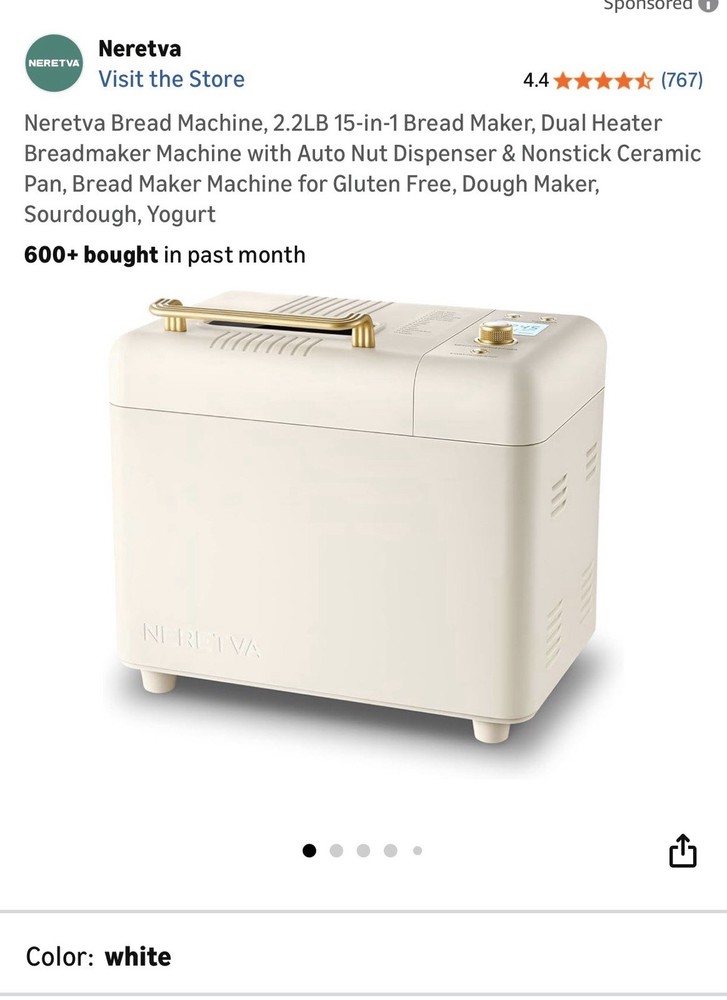Choose the white color option
This screenshot has height=1000, width=727.
(x=140, y=956)
